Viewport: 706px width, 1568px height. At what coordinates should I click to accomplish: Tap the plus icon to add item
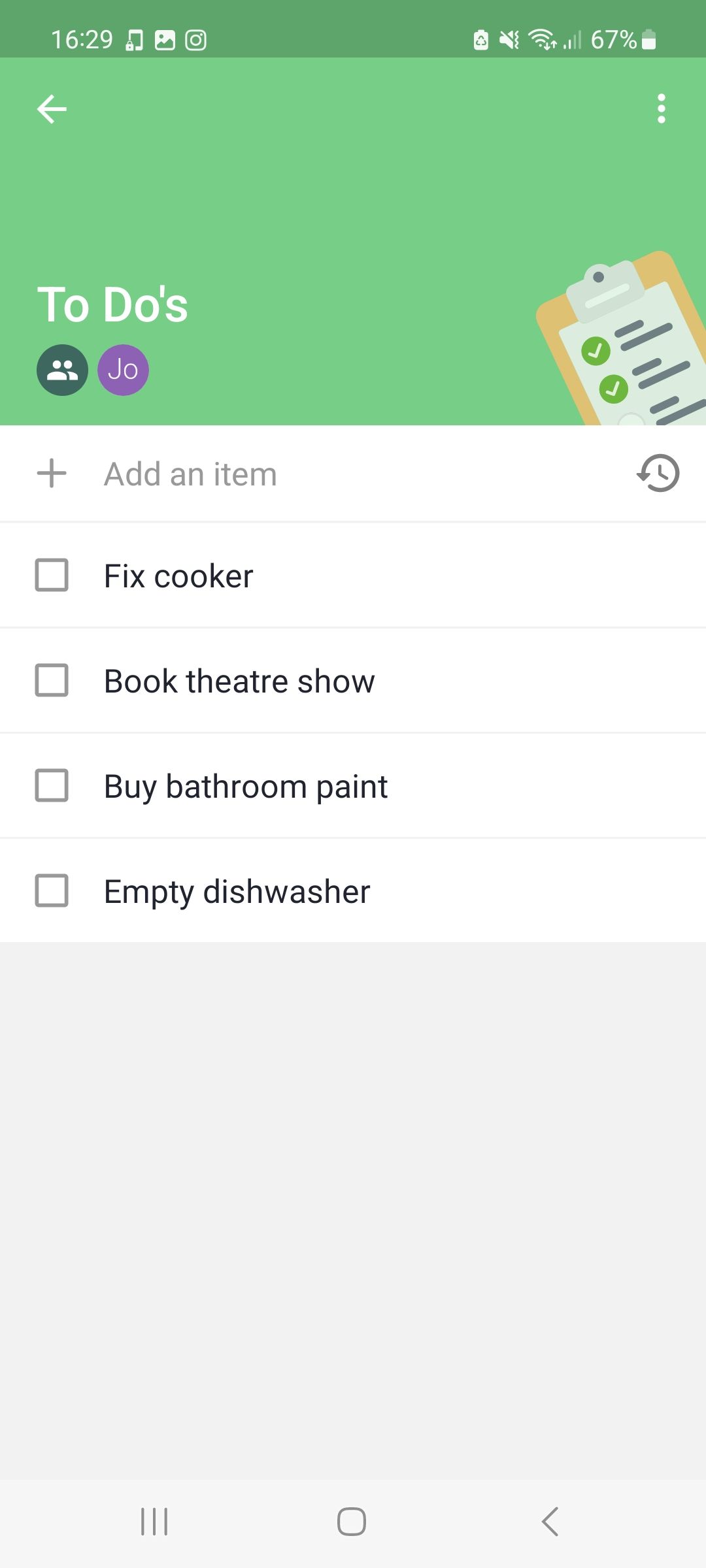[x=52, y=473]
